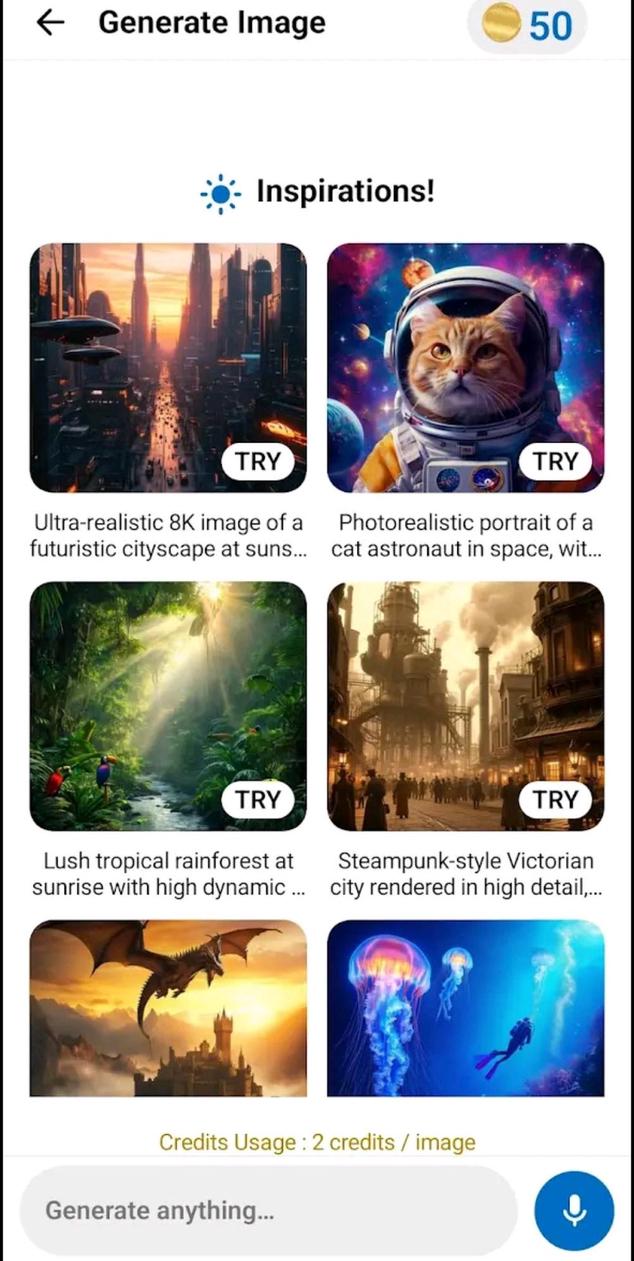The width and height of the screenshot is (634, 1261).
Task: Open the dragon and castle inspiration image
Action: click(x=168, y=1008)
